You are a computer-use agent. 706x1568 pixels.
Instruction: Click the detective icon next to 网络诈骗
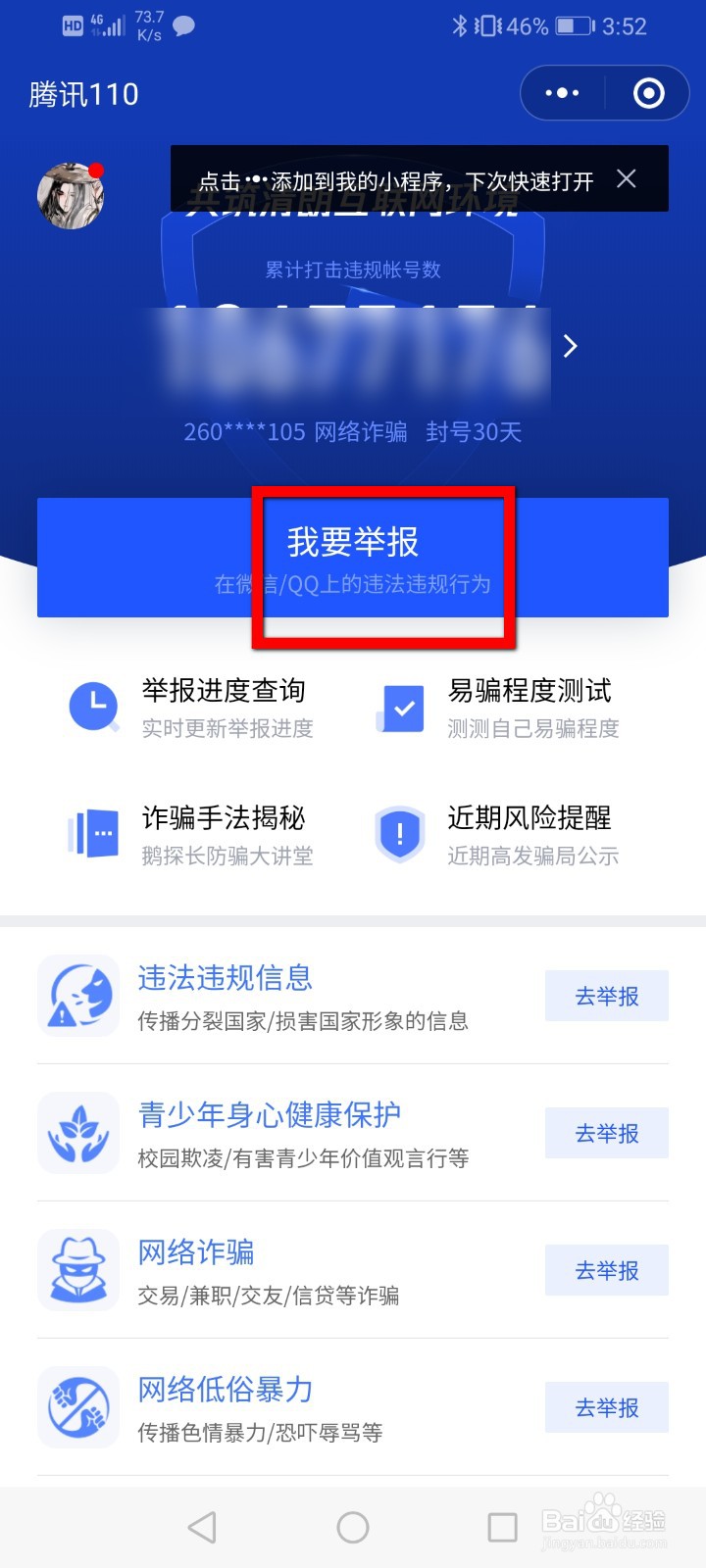click(77, 1270)
